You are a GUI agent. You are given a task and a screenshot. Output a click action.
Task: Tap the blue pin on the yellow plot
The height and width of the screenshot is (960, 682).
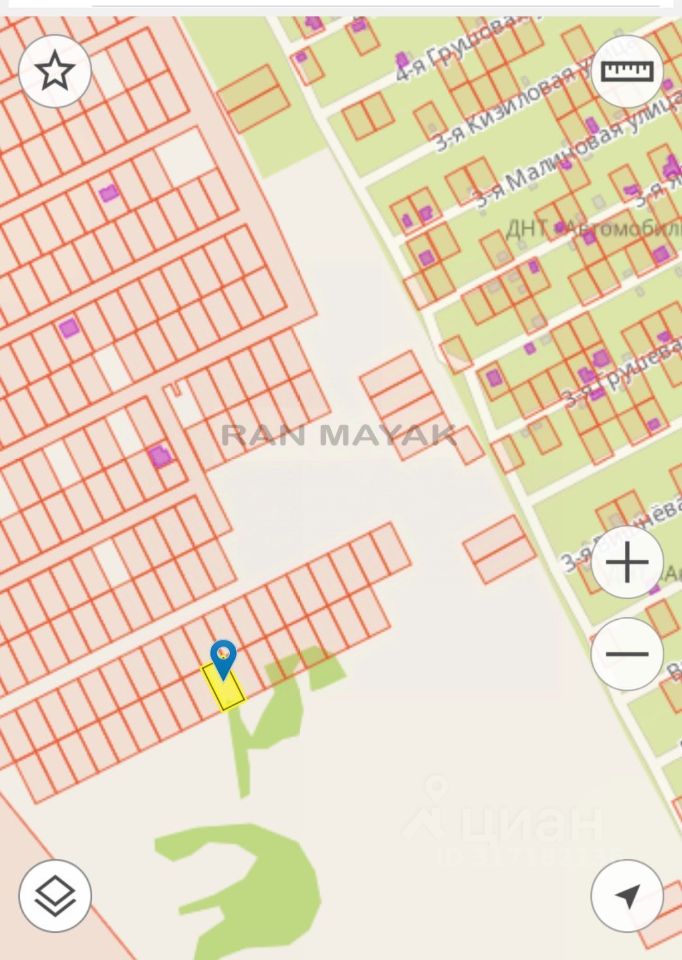pyautogui.click(x=223, y=659)
